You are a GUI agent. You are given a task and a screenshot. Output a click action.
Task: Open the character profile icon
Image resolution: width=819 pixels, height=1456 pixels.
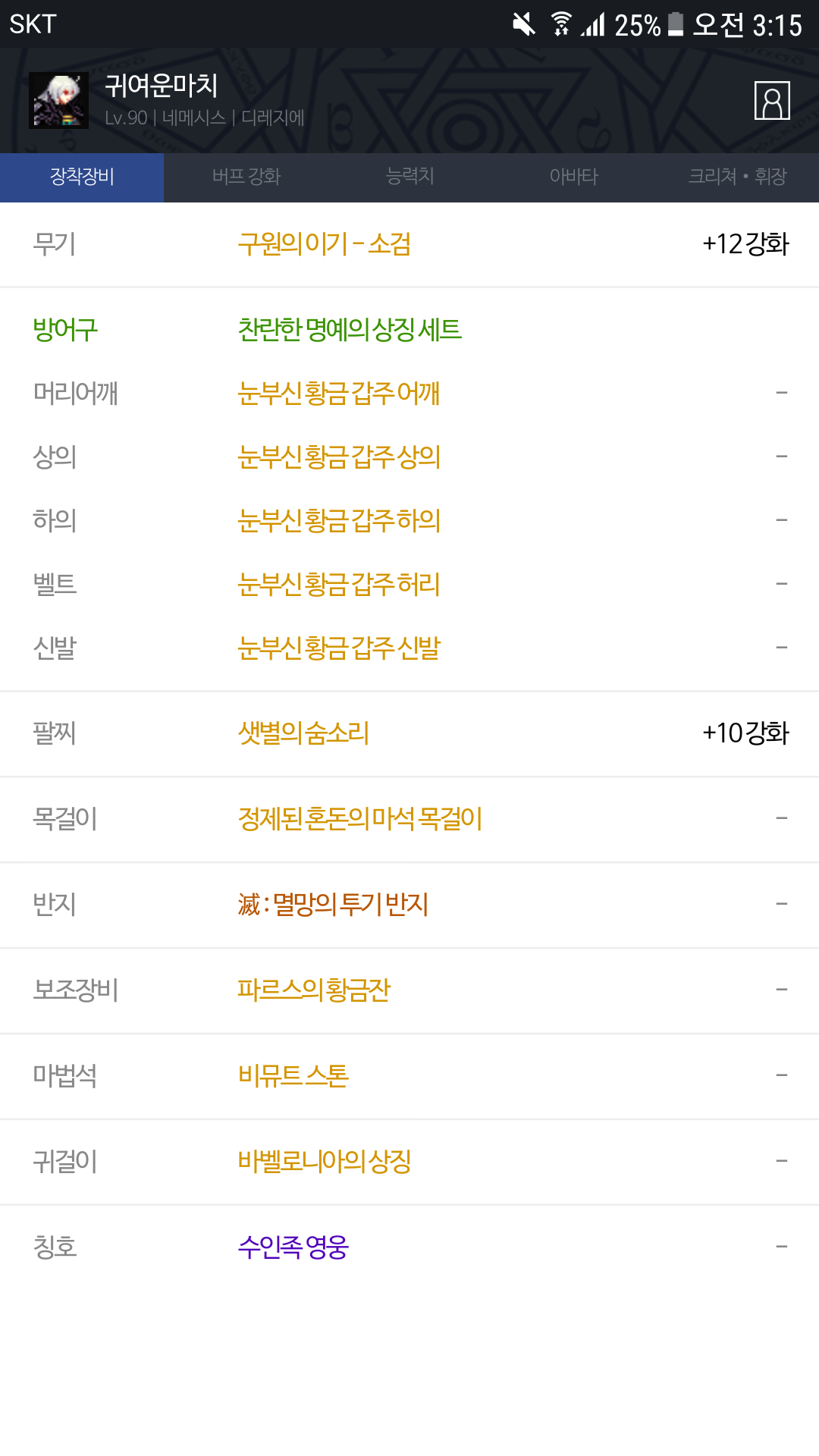coord(772,100)
